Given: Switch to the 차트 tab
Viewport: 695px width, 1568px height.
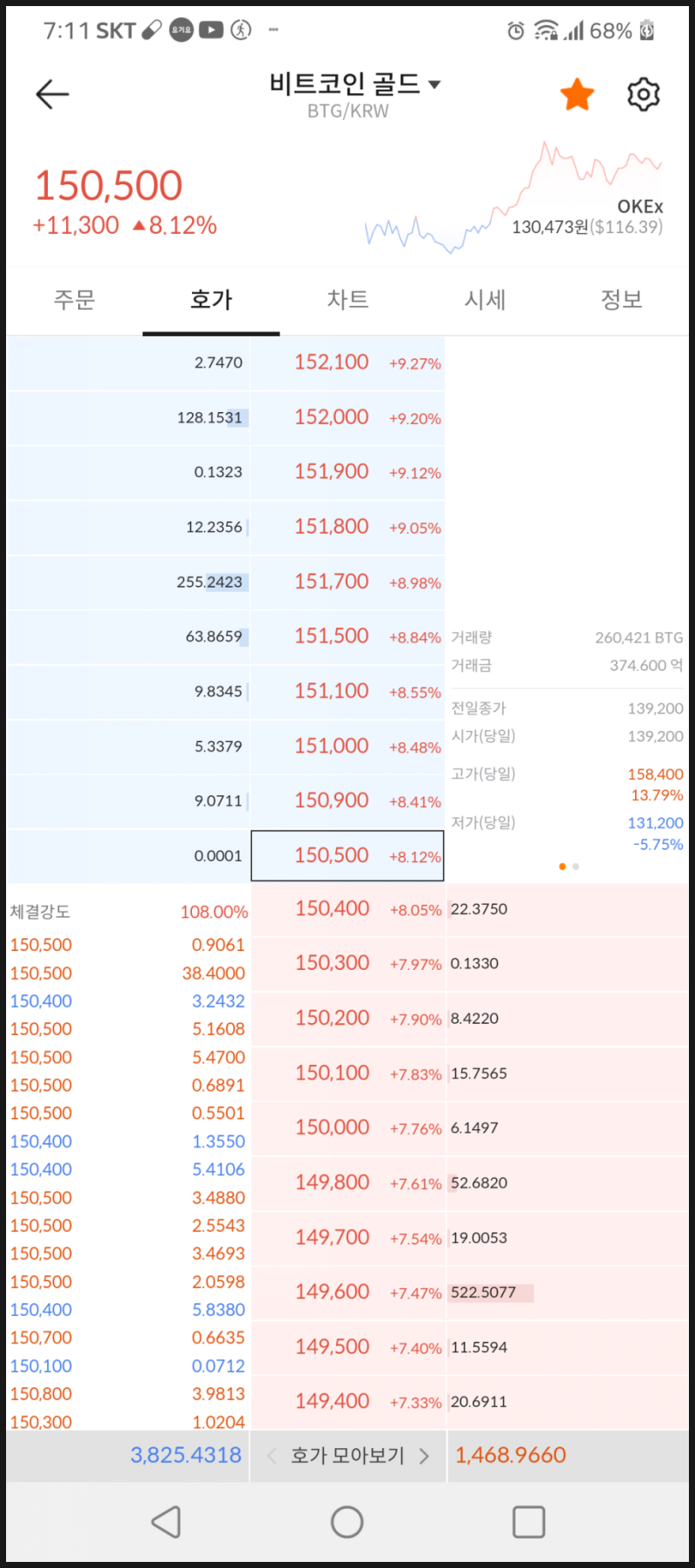Looking at the screenshot, I should [x=347, y=300].
